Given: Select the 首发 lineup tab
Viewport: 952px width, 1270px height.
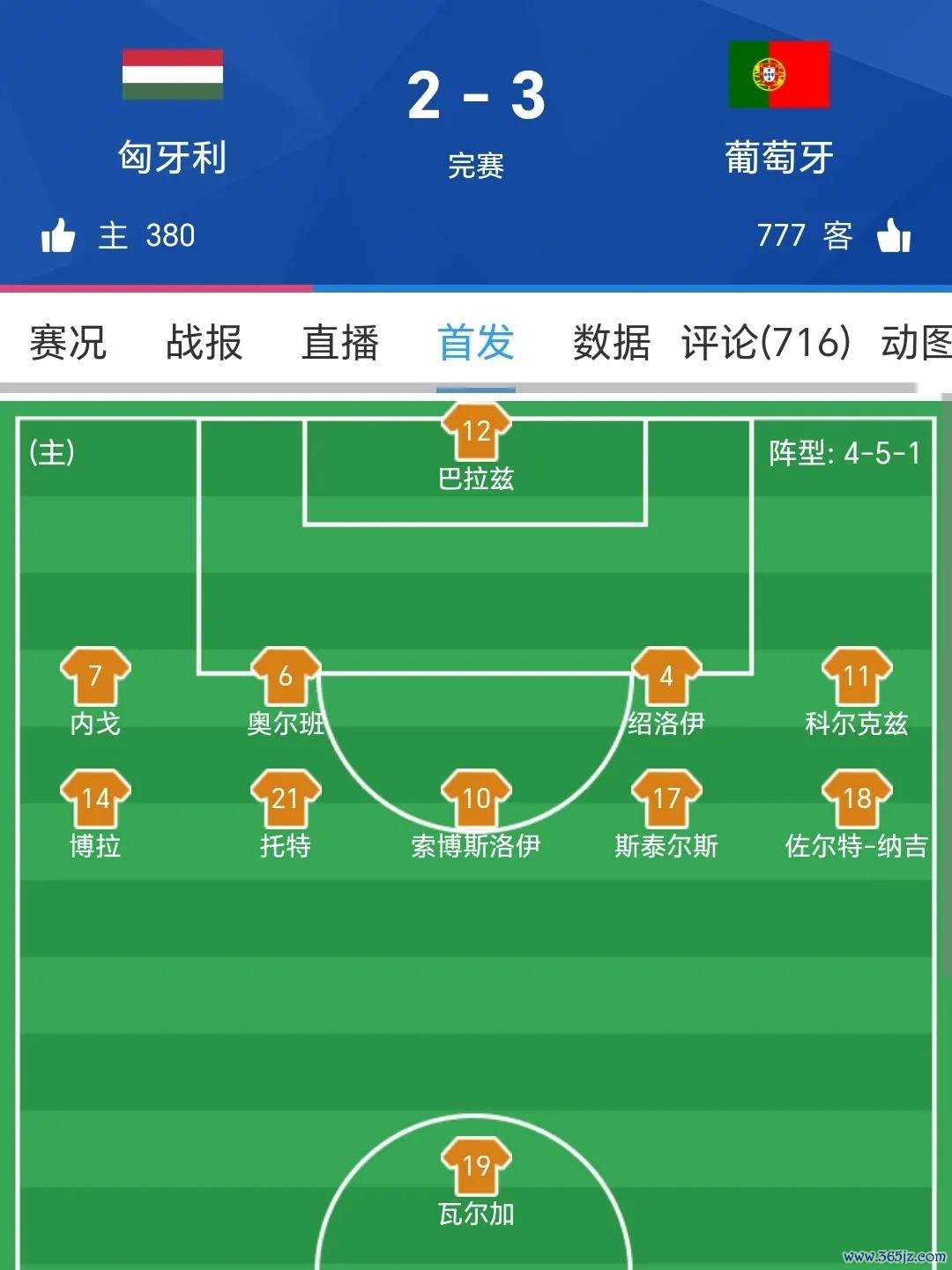Looking at the screenshot, I should click(476, 342).
